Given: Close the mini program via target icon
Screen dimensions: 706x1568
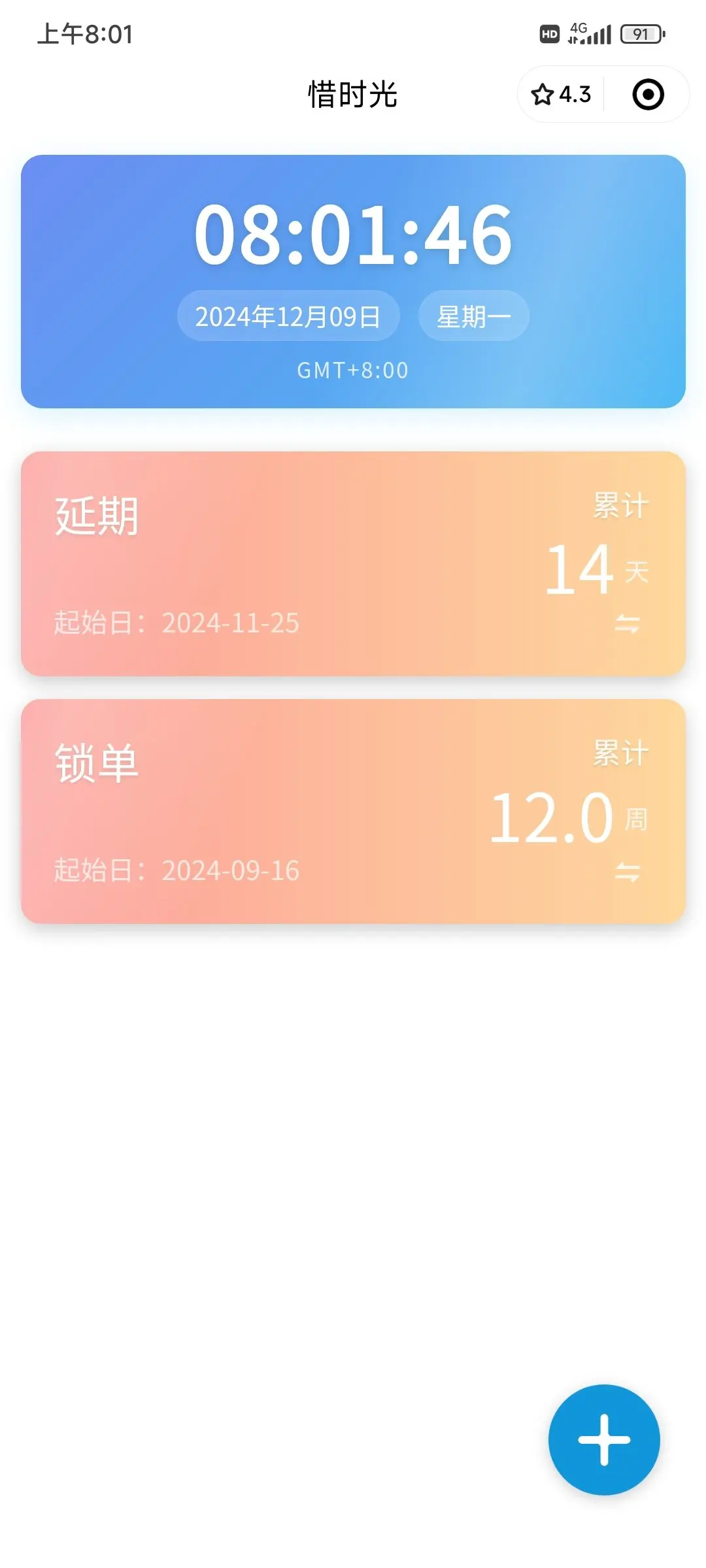Looking at the screenshot, I should pyautogui.click(x=648, y=95).
